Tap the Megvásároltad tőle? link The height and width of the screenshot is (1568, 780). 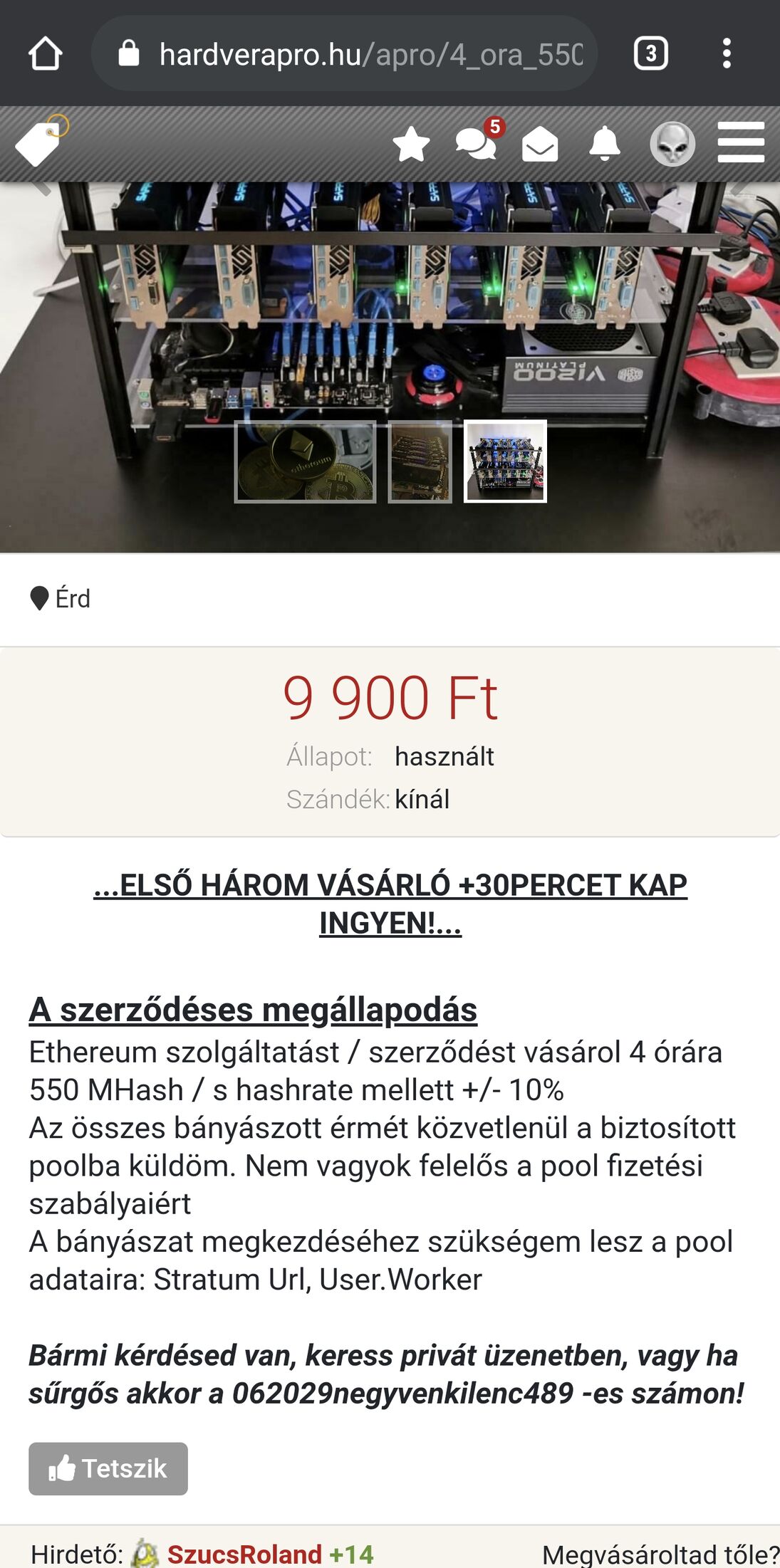tap(660, 1554)
